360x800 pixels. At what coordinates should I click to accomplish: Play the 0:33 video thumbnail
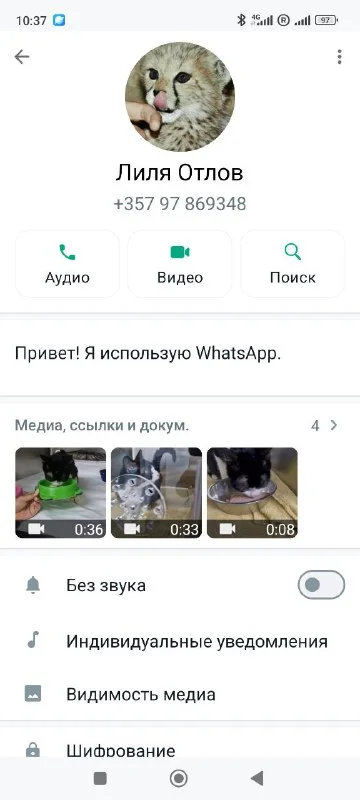157,493
